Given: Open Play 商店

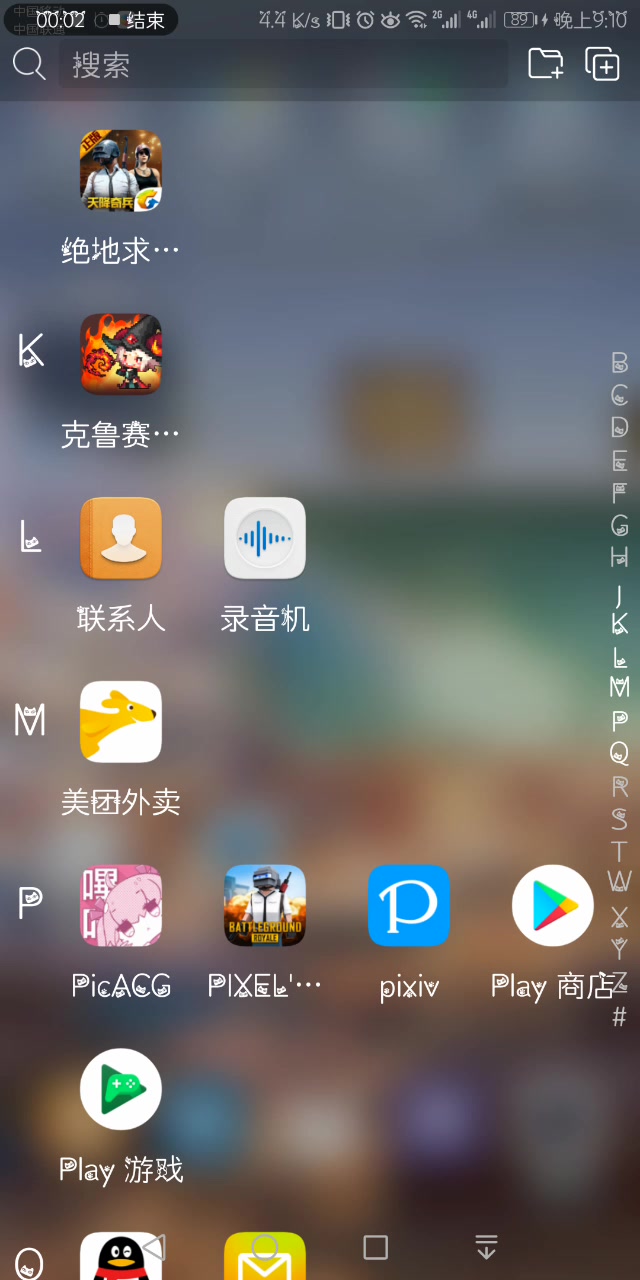Looking at the screenshot, I should 553,906.
